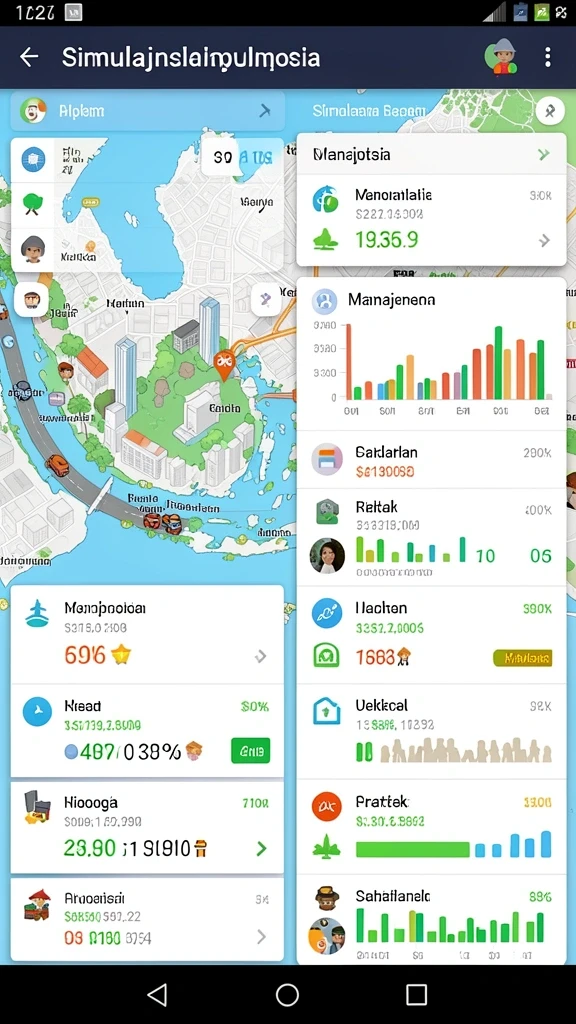The width and height of the screenshot is (576, 1024).
Task: Open the overflow menu with three dots
Action: 547,57
